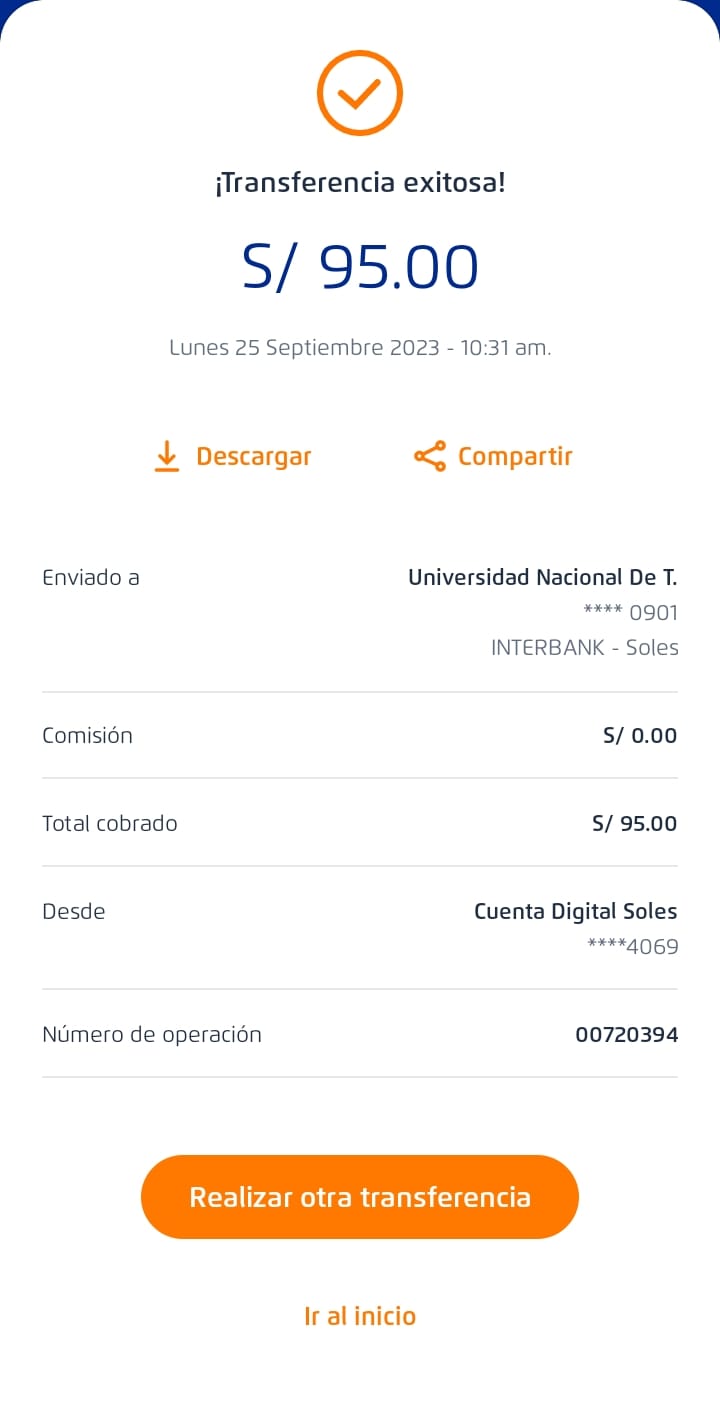Tap Realizar otra transferencia button
The height and width of the screenshot is (1422, 720).
pyautogui.click(x=360, y=1197)
